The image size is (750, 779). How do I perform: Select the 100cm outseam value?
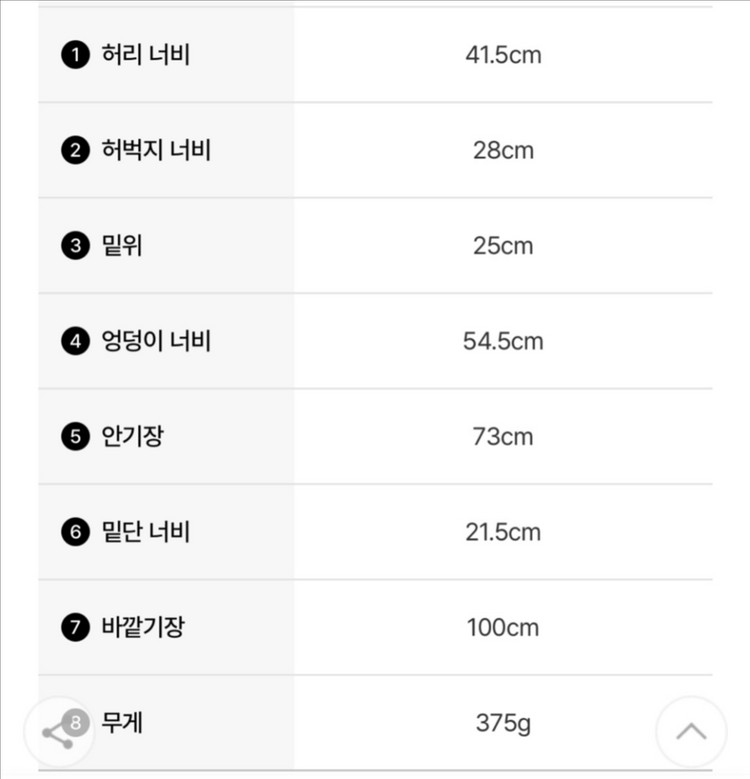(504, 627)
